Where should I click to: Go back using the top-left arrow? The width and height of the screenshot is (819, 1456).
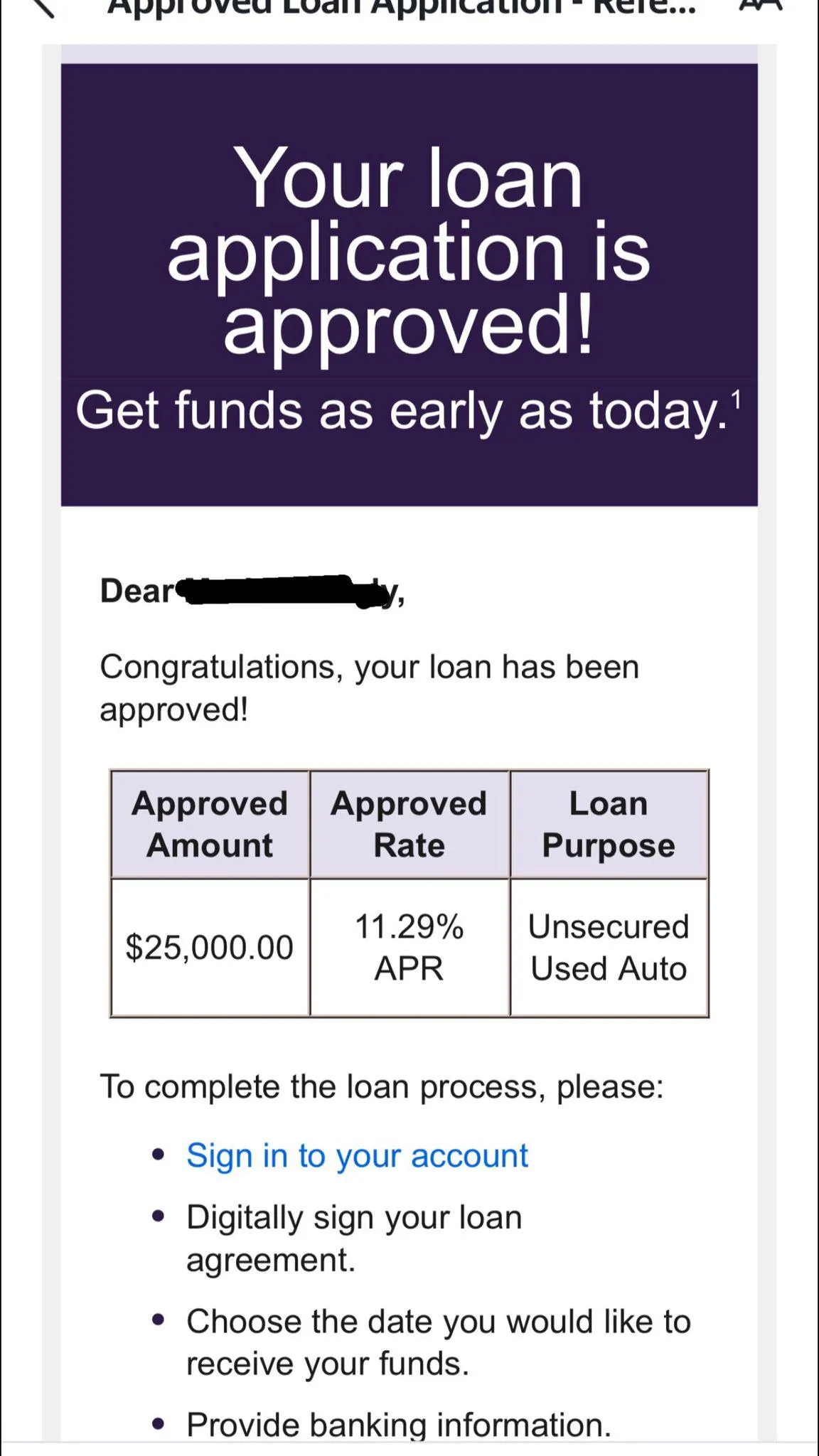point(43,7)
